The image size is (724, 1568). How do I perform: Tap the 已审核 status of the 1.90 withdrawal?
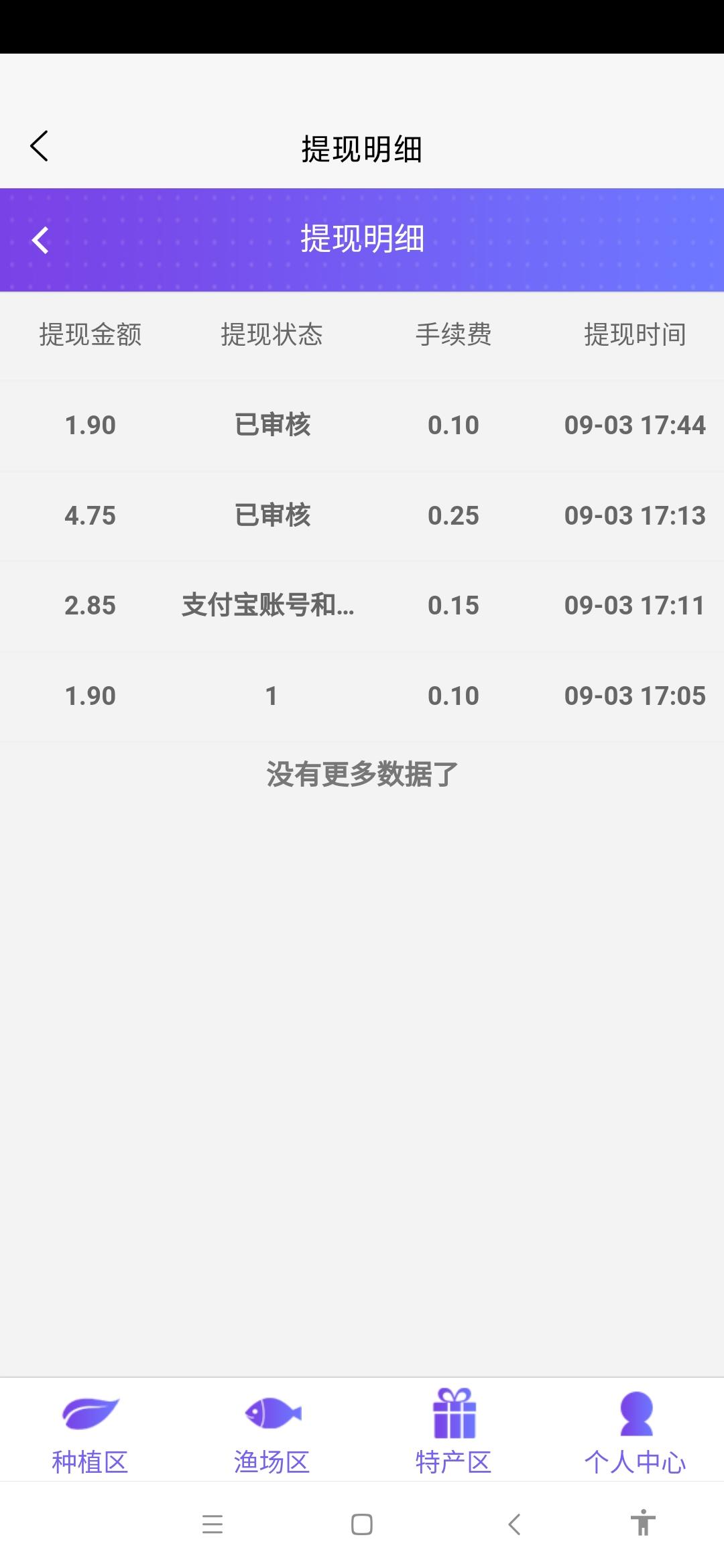pyautogui.click(x=271, y=425)
